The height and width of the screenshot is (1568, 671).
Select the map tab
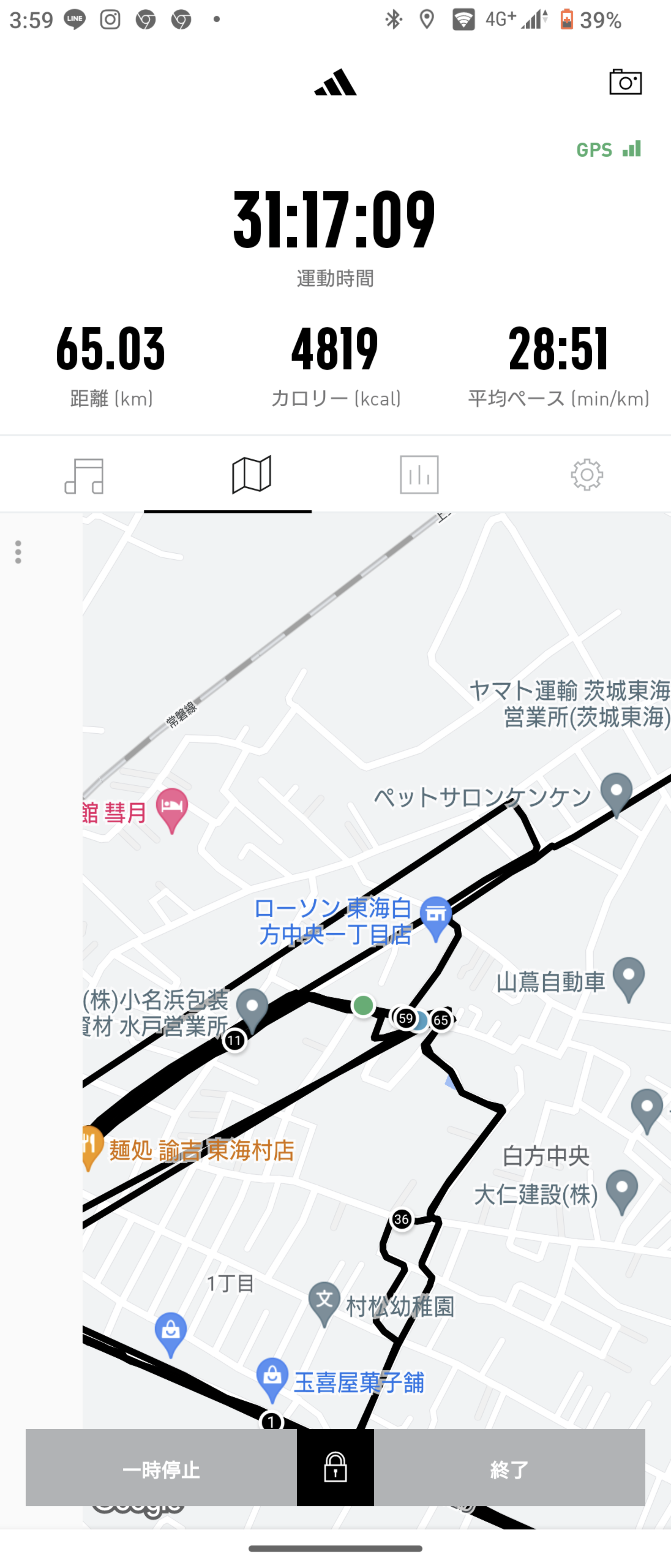point(251,475)
